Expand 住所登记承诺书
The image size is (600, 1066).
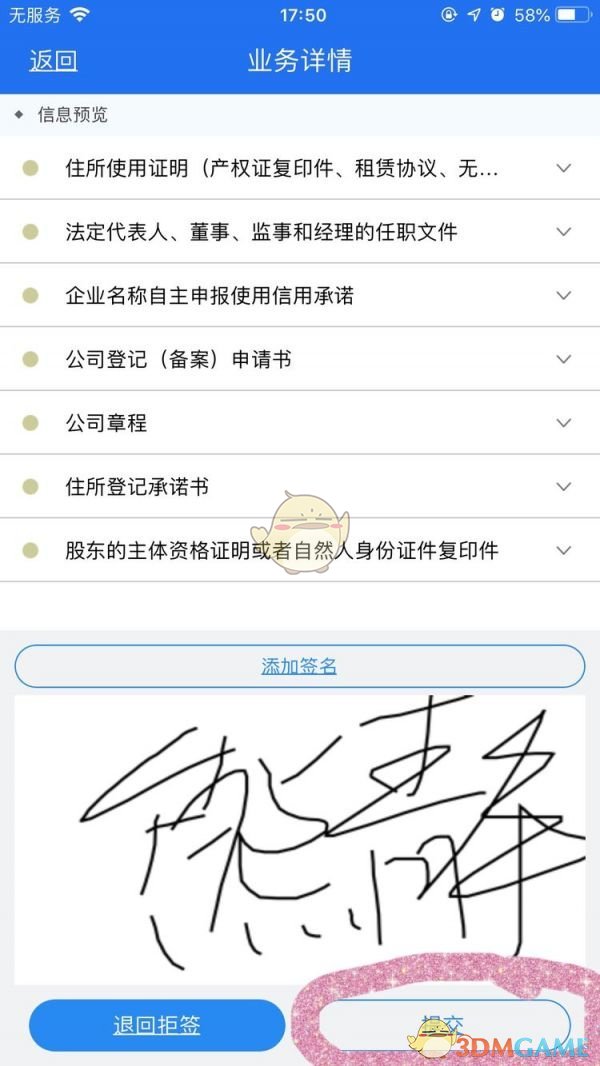(x=300, y=486)
